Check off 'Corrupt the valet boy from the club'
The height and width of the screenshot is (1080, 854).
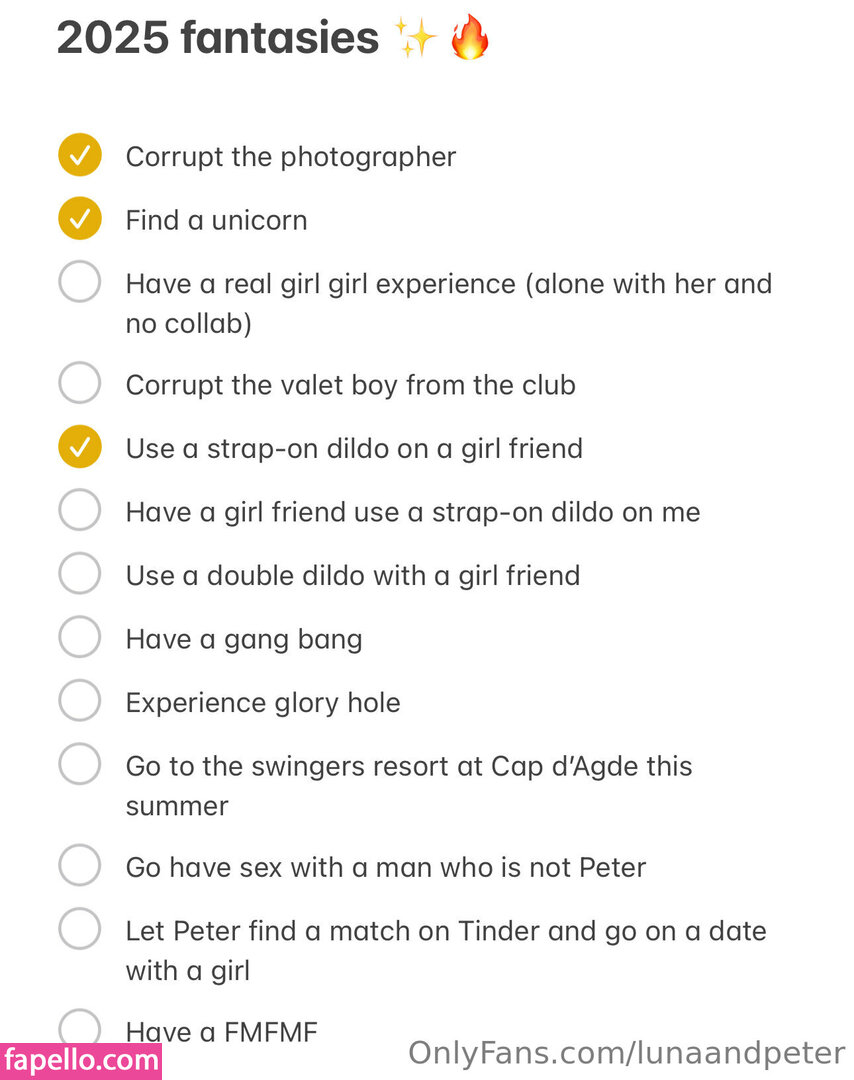point(79,383)
